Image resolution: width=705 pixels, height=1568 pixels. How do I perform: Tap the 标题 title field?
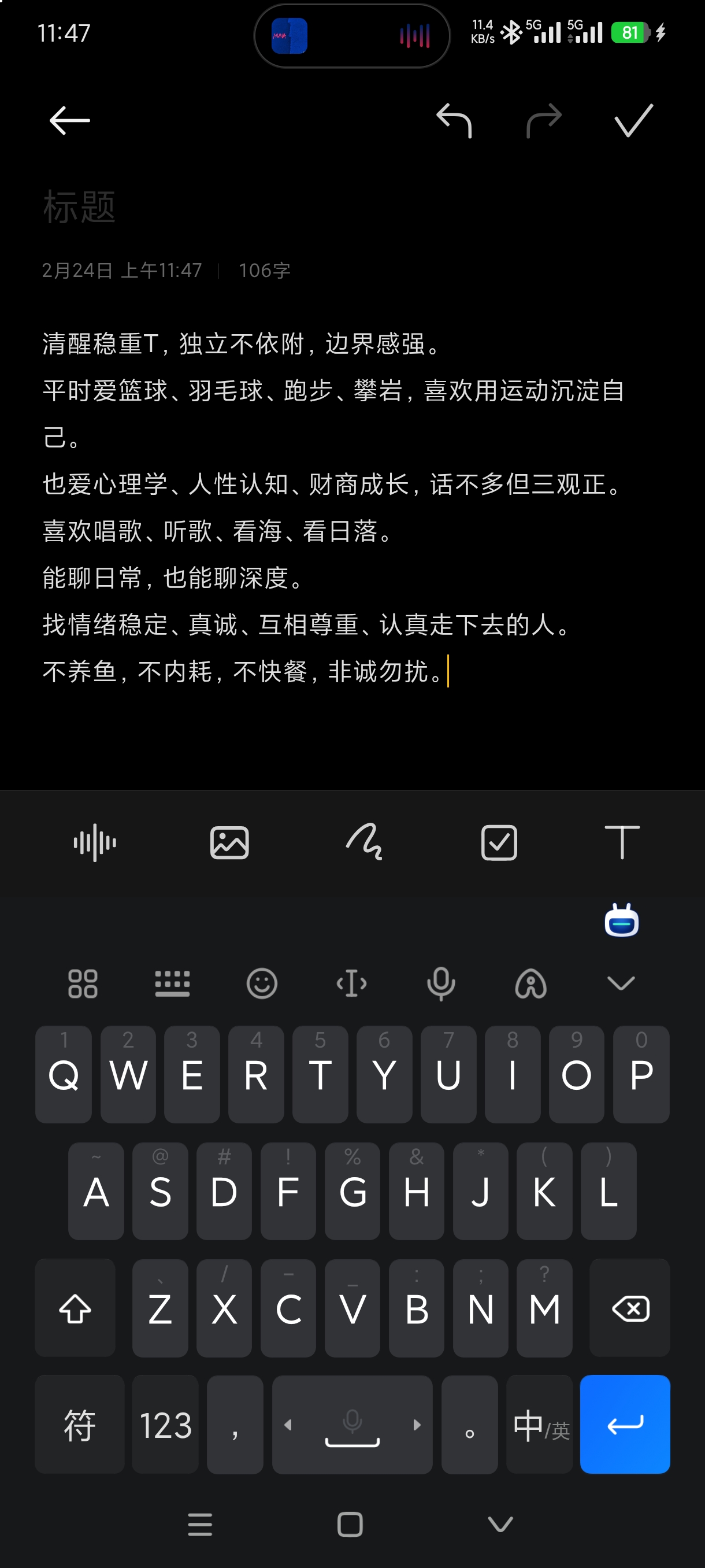tap(79, 207)
